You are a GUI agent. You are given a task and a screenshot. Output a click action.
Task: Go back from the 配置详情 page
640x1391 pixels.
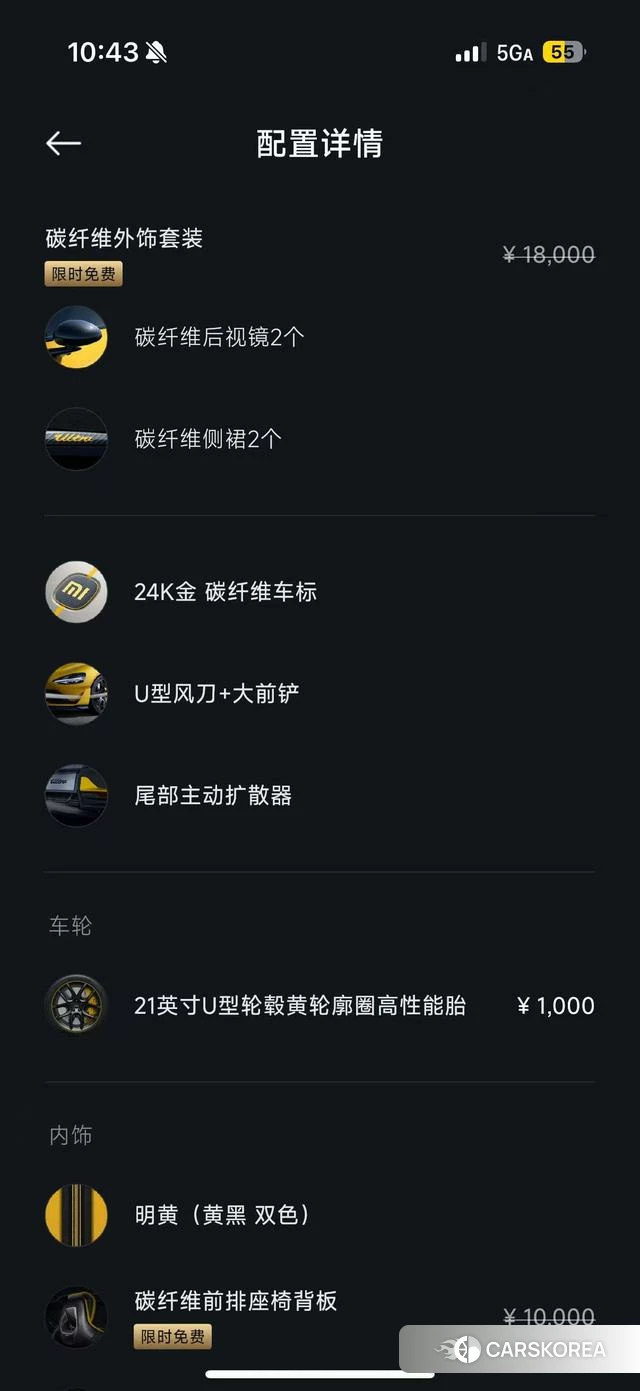[x=63, y=144]
